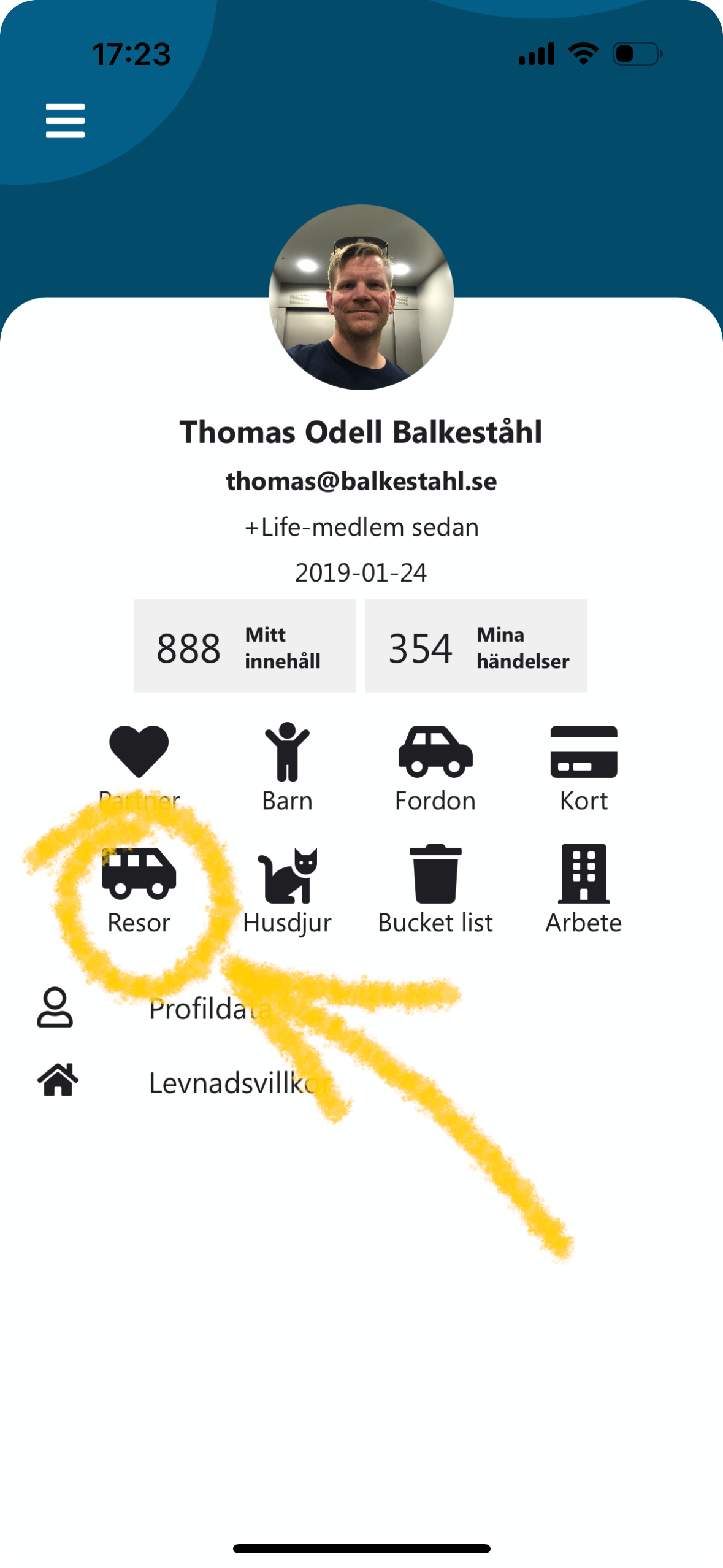The height and width of the screenshot is (1568, 723).
Task: Tap the profile photo
Action: [361, 297]
